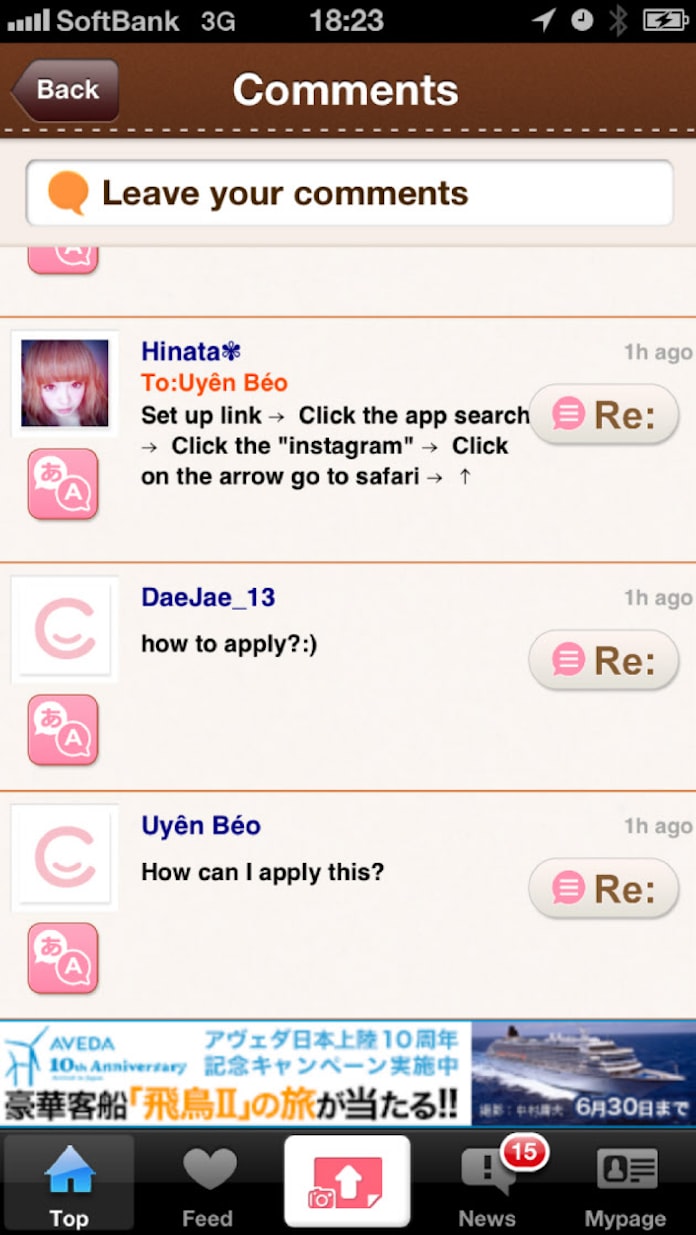The width and height of the screenshot is (696, 1235).
Task: Translate Uyên Béo's comment
Action: coord(63,958)
